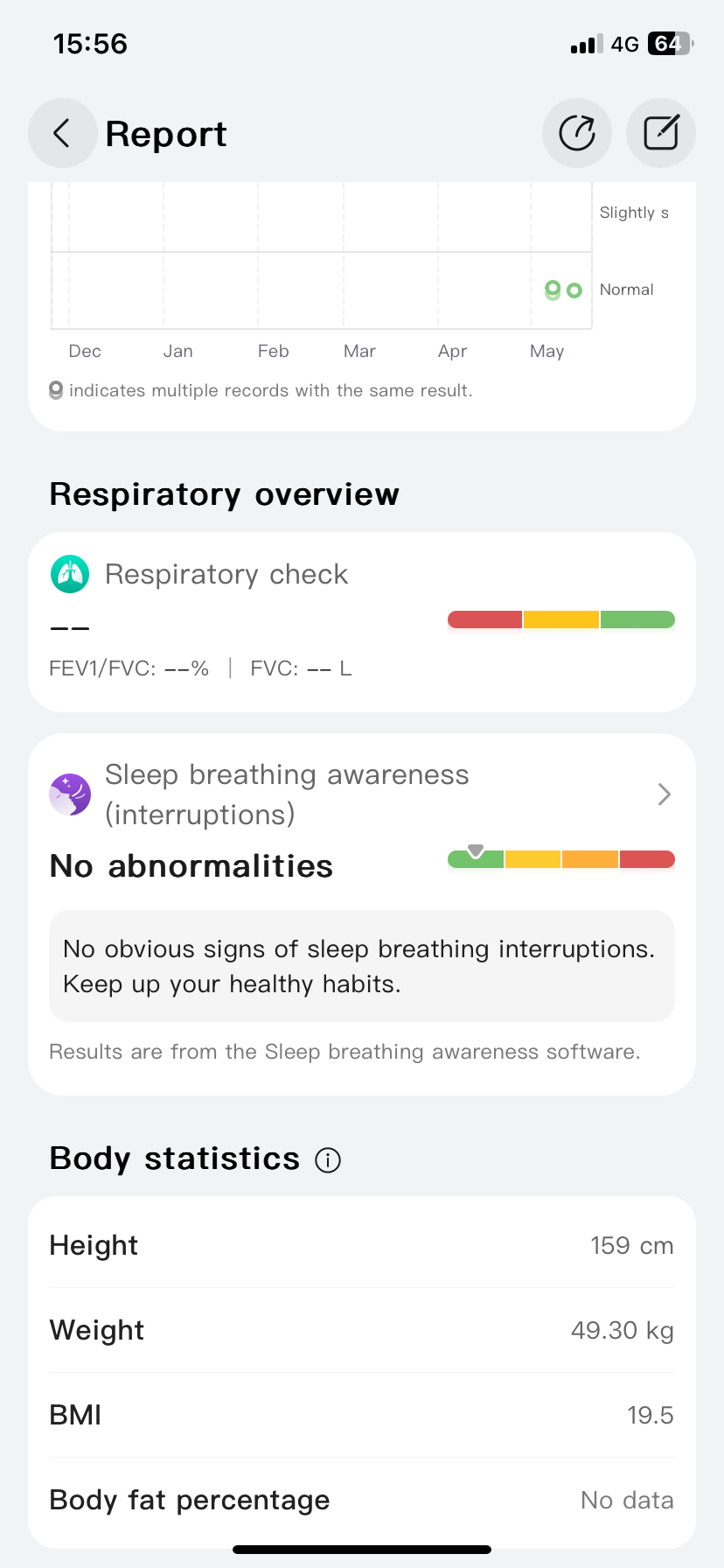Screen dimensions: 724x1568
Task: Open the Respiratory check card
Action: click(362, 622)
